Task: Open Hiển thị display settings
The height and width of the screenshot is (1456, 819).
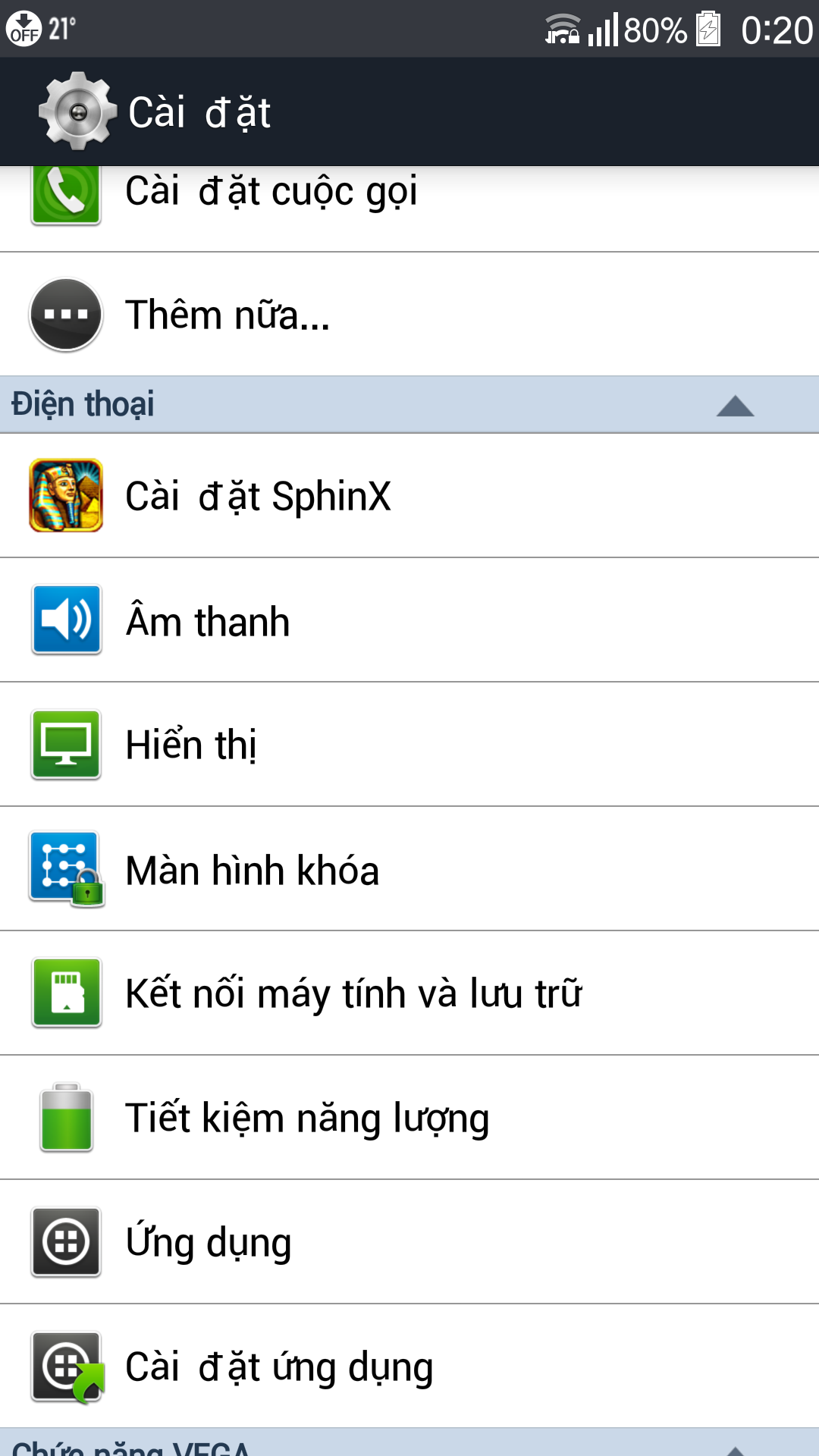Action: [409, 745]
